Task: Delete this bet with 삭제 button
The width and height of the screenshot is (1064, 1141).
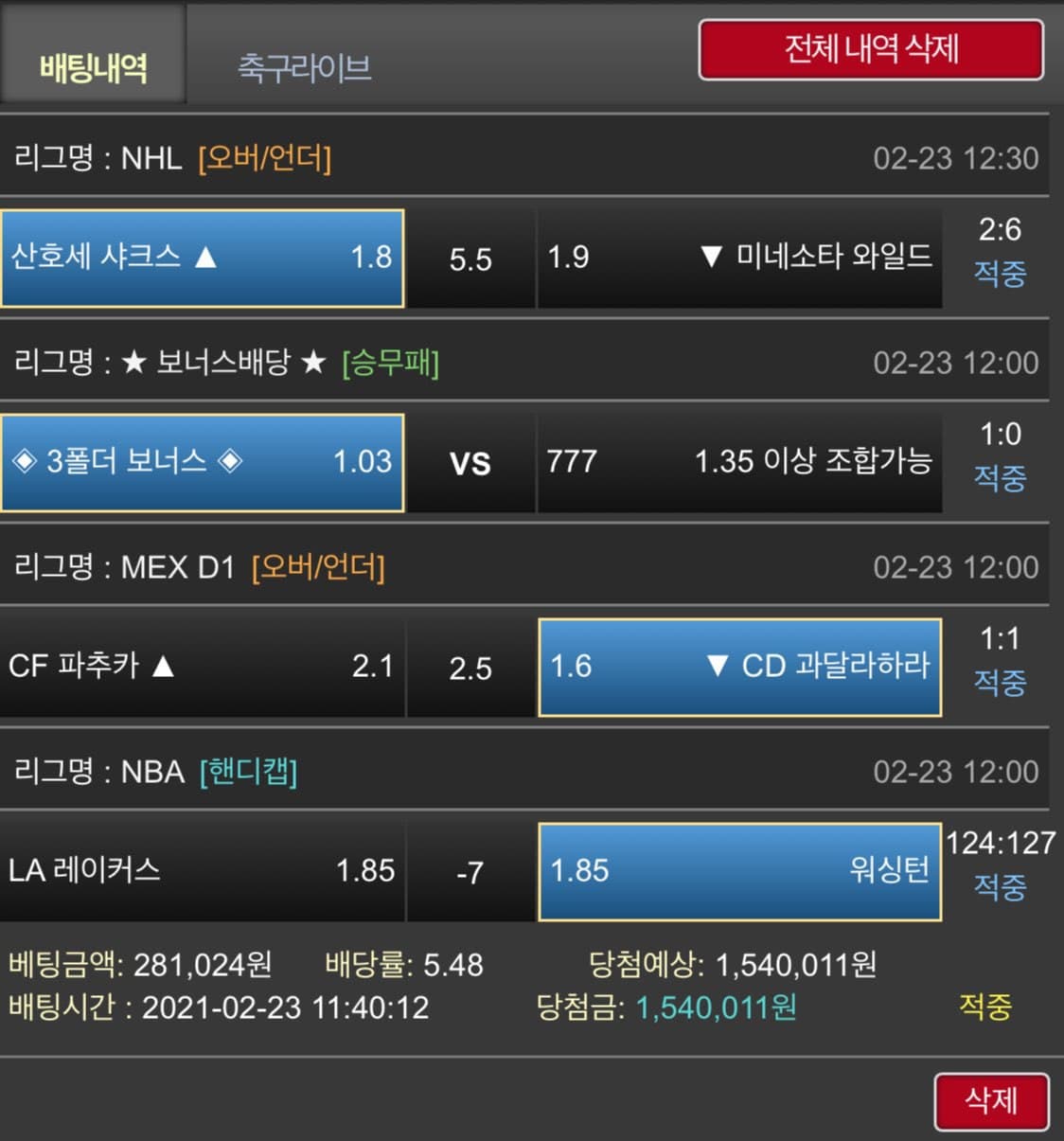Action: (x=990, y=1100)
